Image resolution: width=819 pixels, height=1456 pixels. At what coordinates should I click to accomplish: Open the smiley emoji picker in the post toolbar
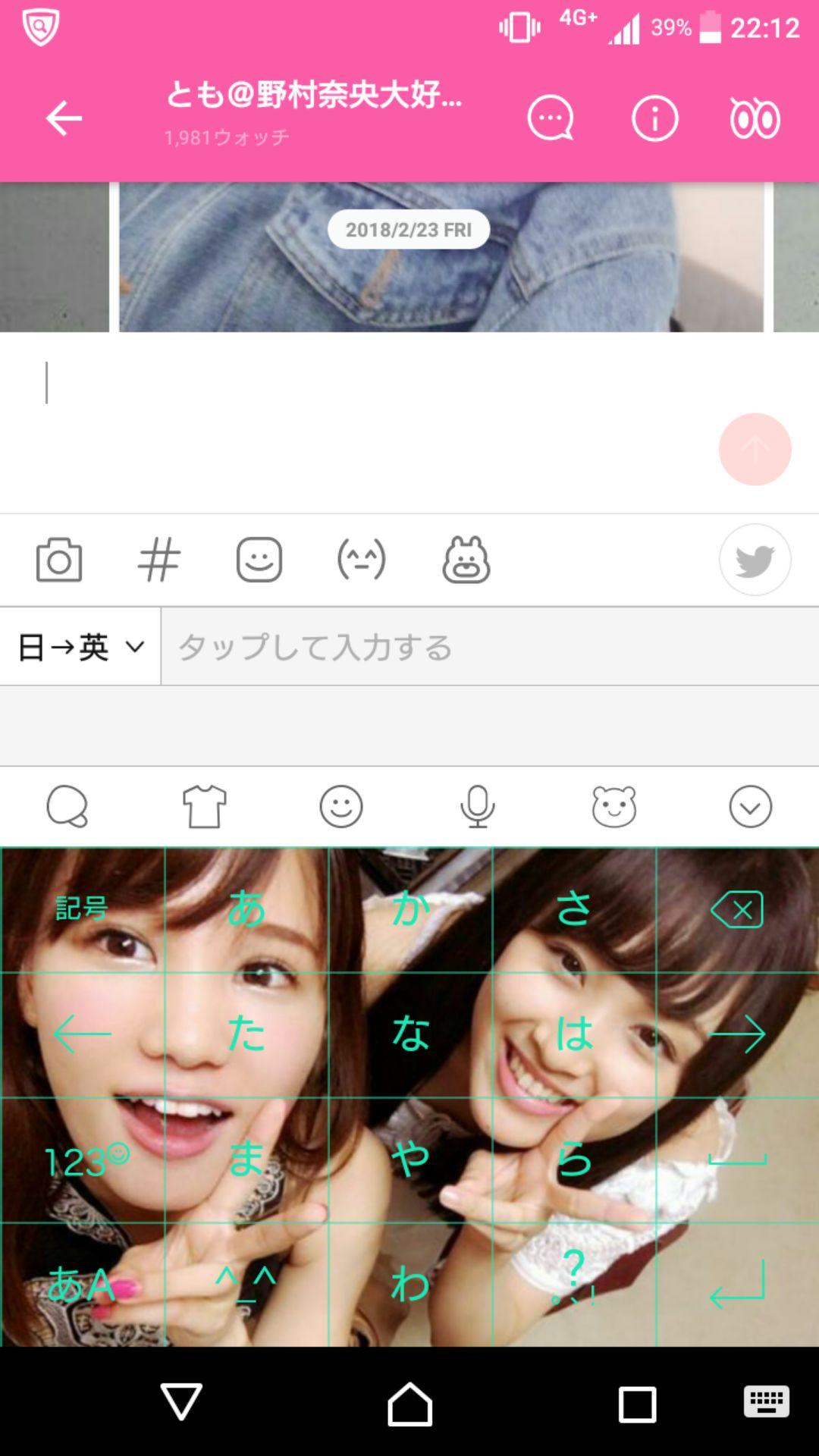[x=259, y=560]
